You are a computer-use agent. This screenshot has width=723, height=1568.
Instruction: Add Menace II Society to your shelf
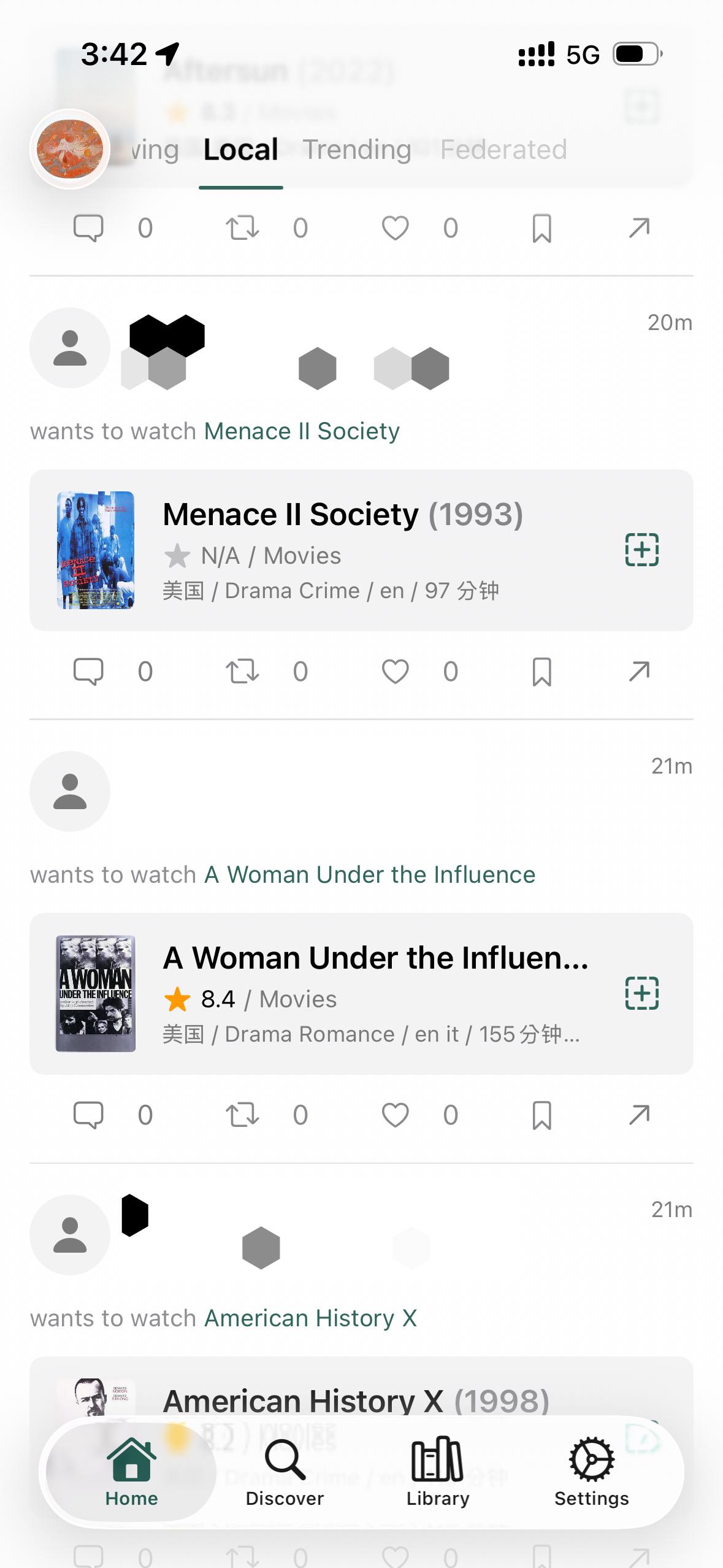[x=641, y=550]
